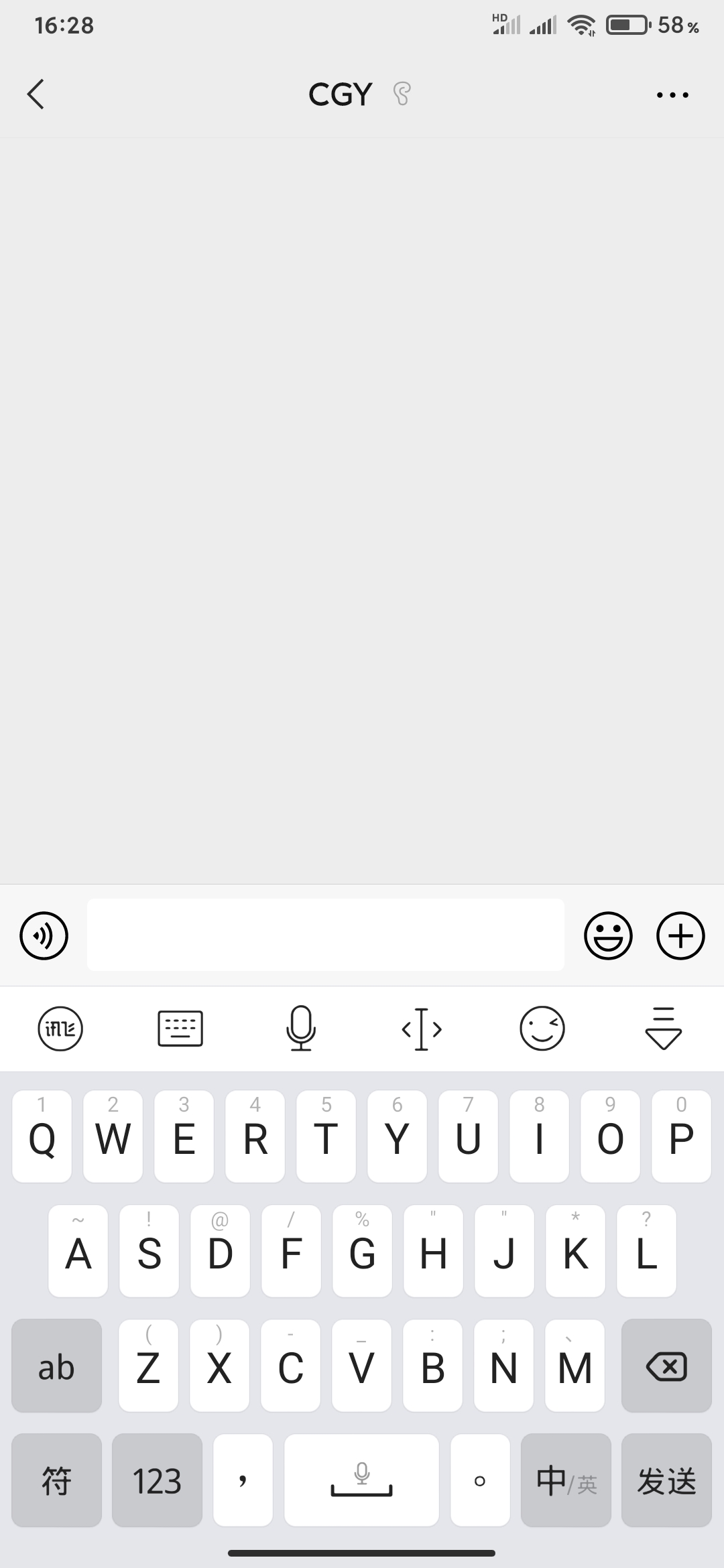Tap the backspace key
This screenshot has height=1568, width=724.
pyautogui.click(x=666, y=1366)
